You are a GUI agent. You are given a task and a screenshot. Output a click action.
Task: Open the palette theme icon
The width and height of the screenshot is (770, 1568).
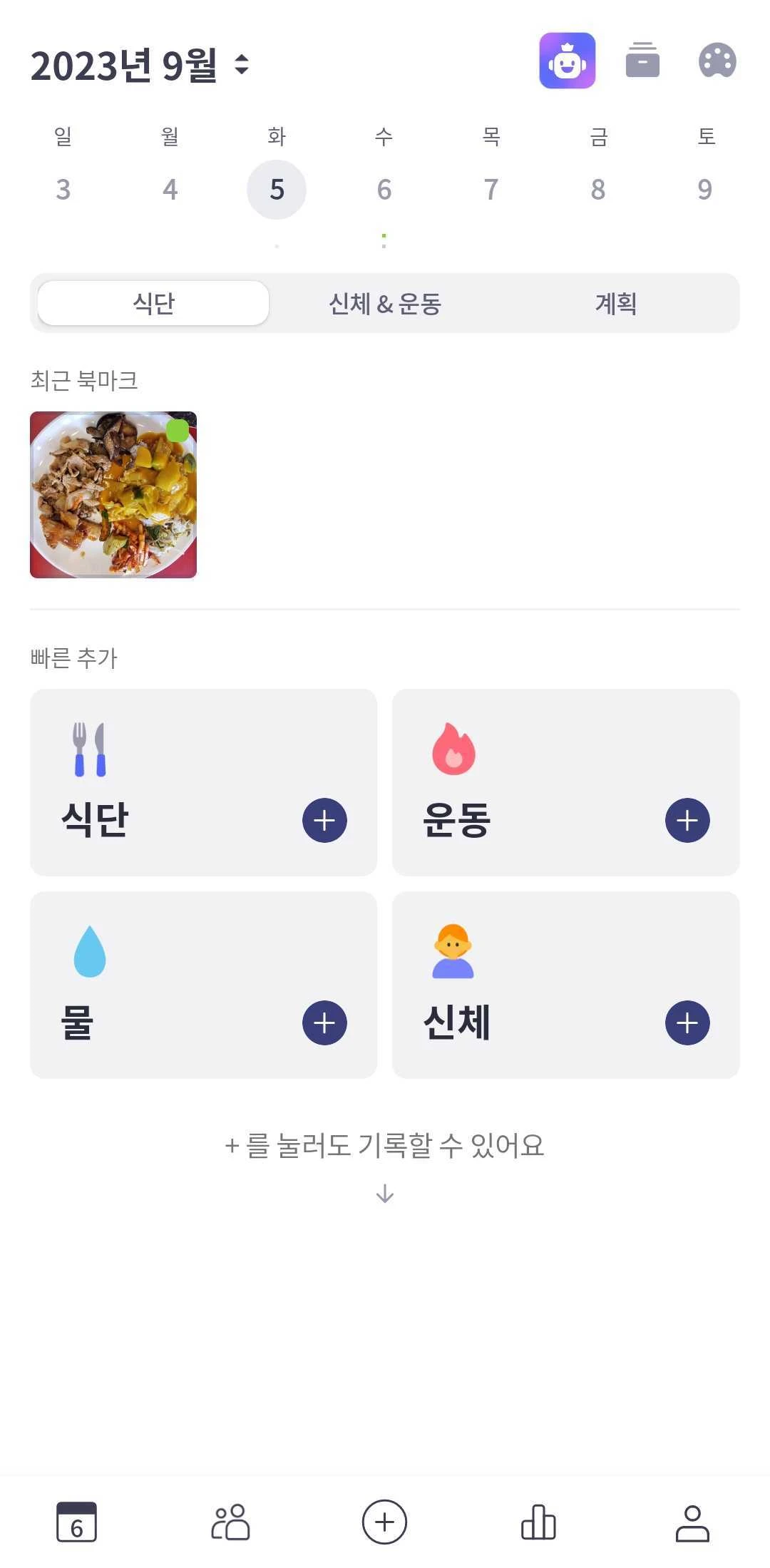point(717,60)
